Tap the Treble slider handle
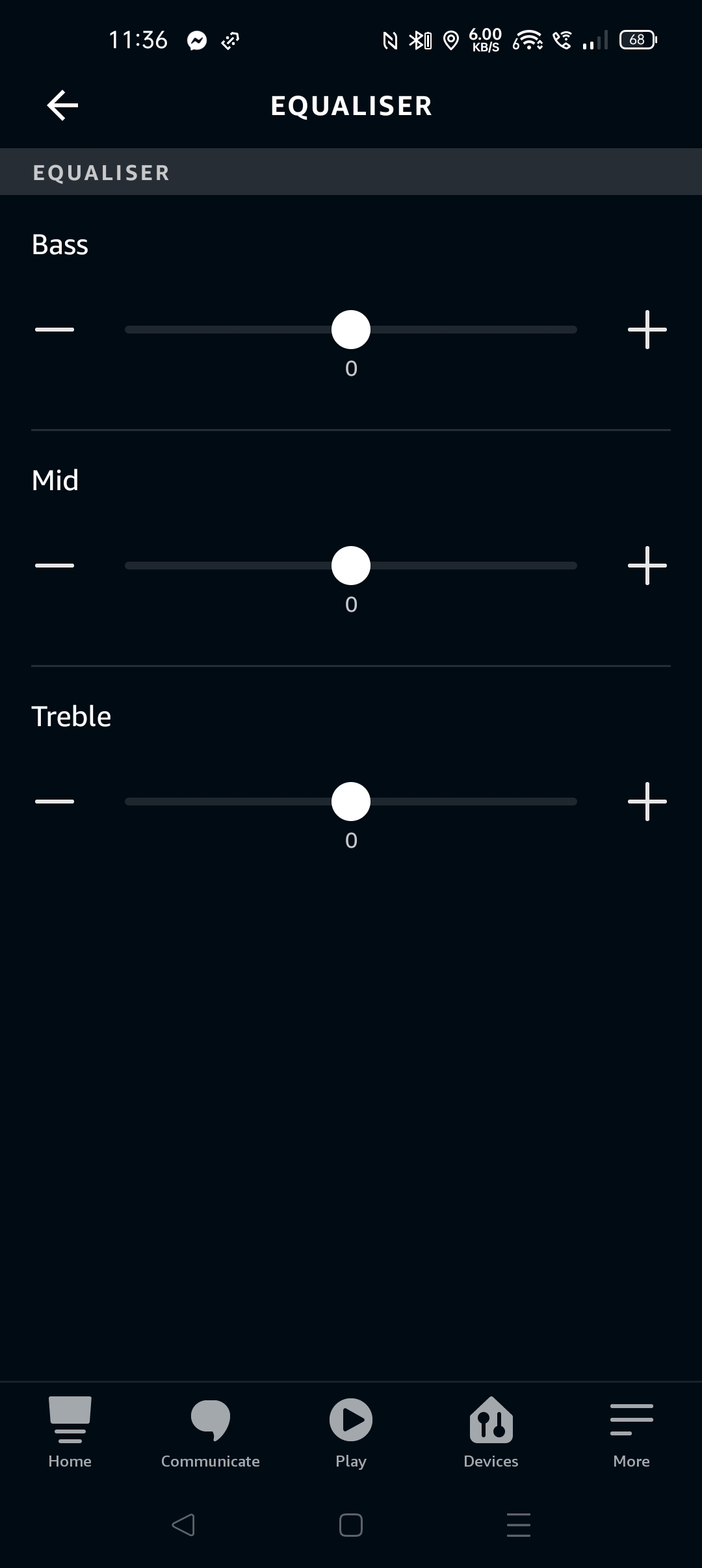The height and width of the screenshot is (1568, 702). (351, 802)
